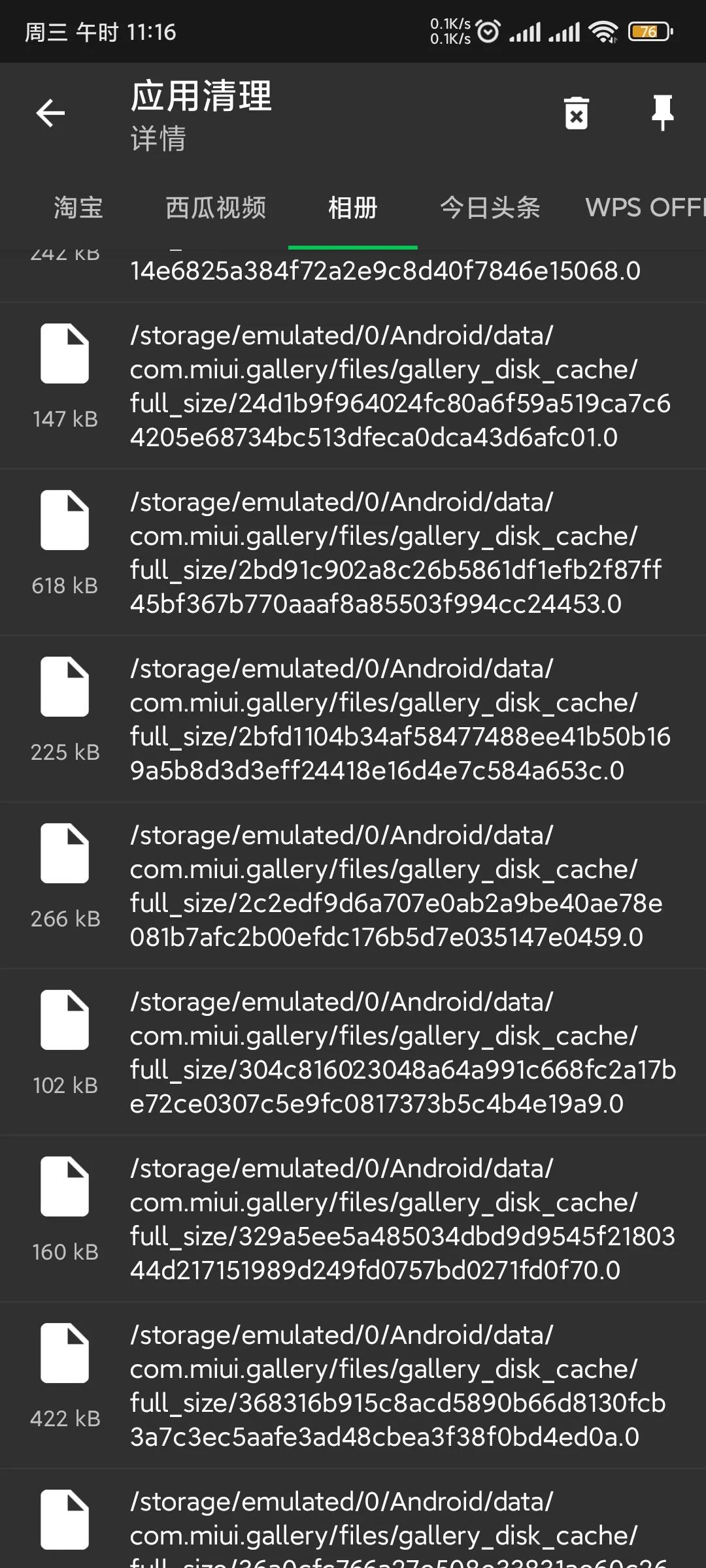Select the 相册 tab
Viewport: 706px width, 1568px height.
tap(352, 208)
